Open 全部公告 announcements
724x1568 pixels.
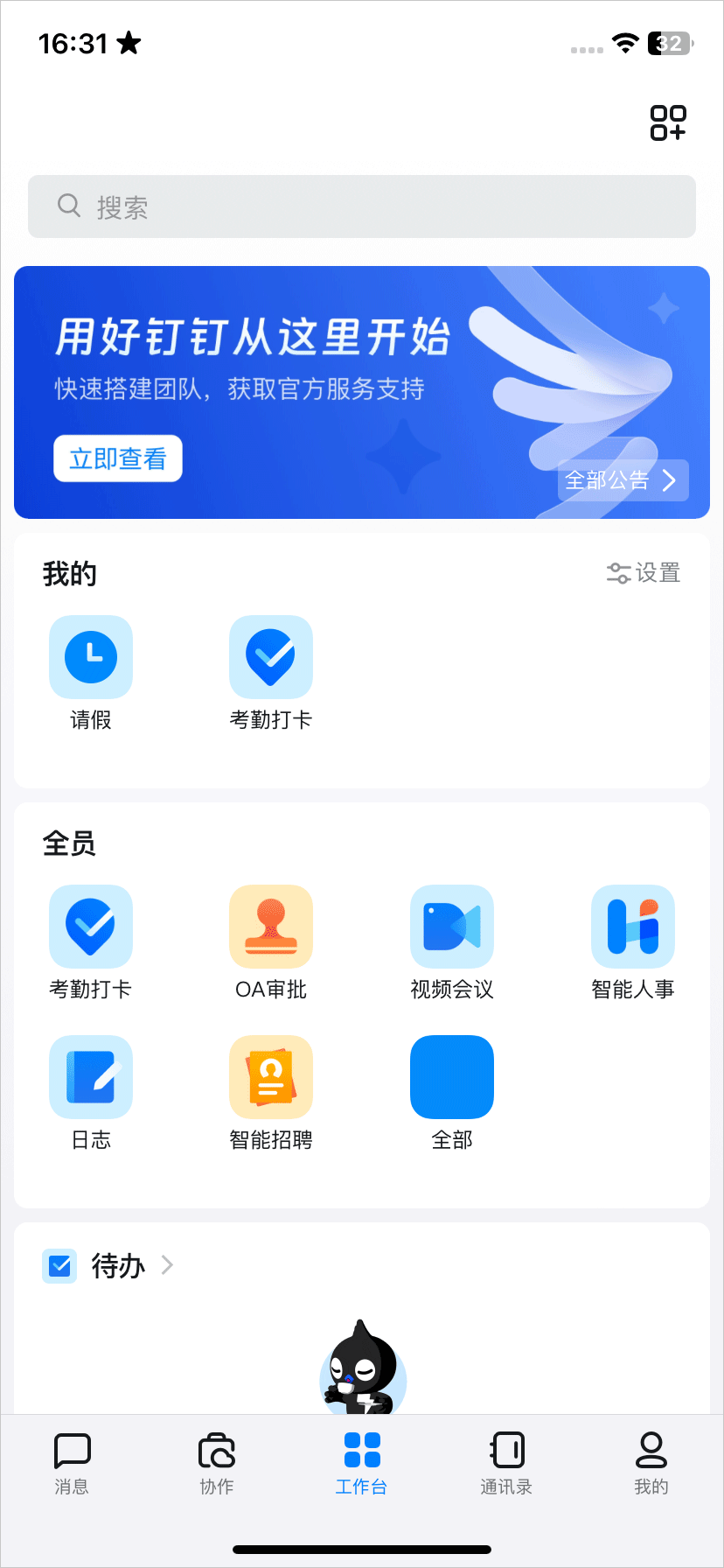point(623,480)
